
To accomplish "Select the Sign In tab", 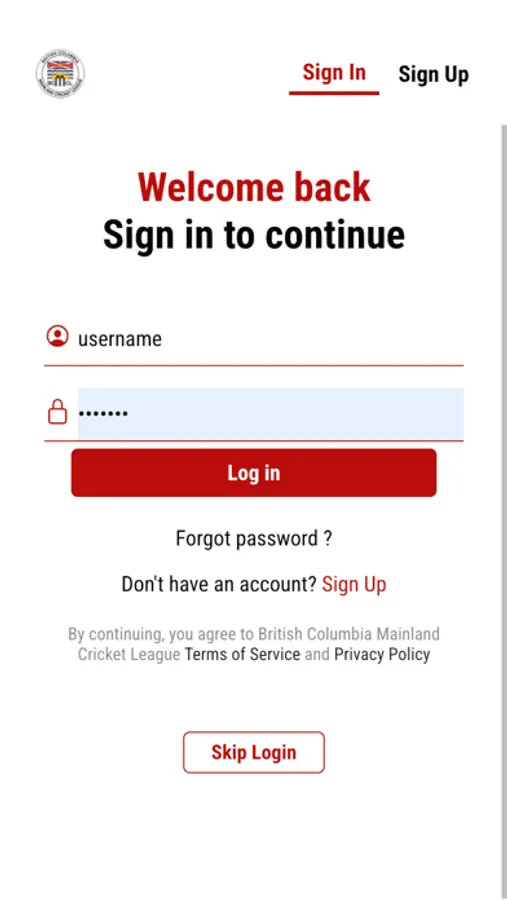I will (334, 73).
